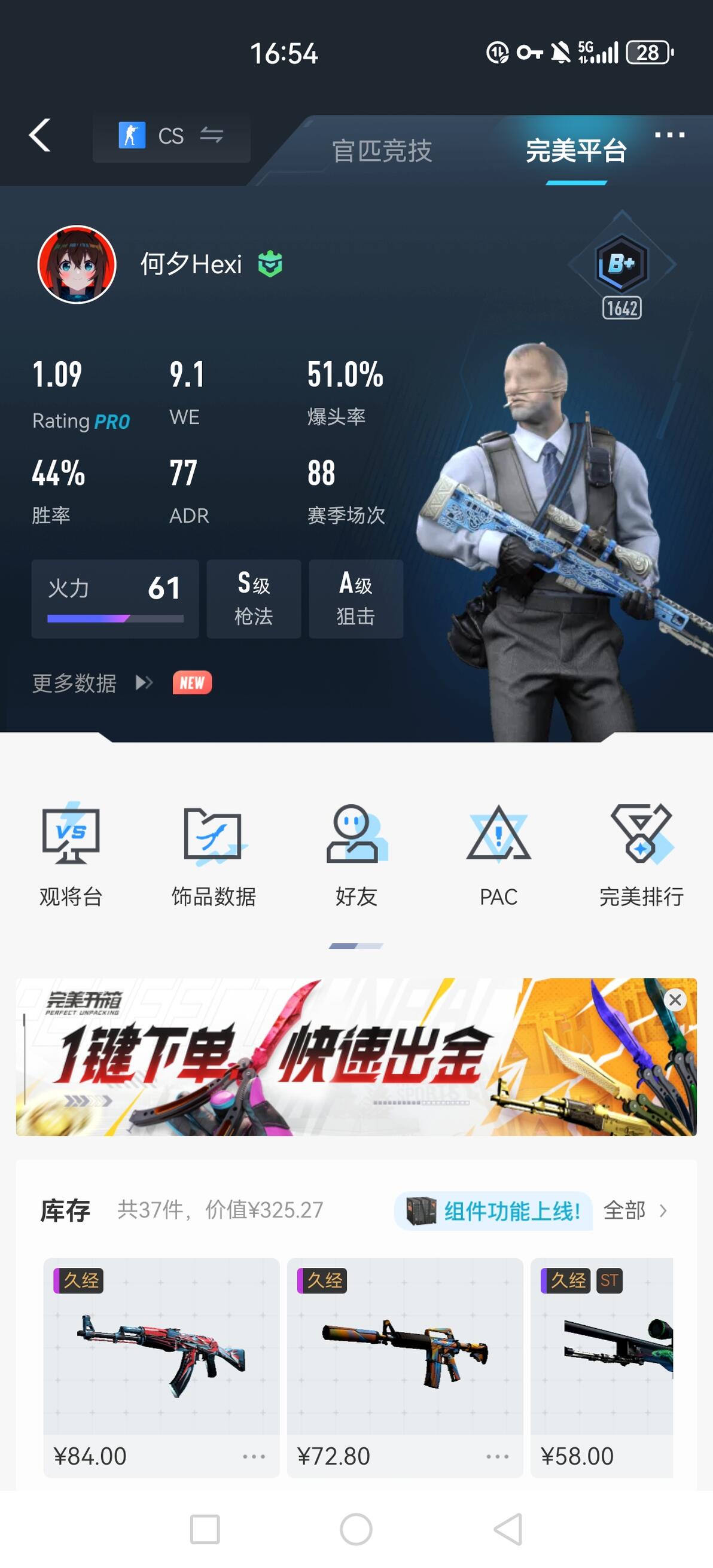Open 饰品数据
This screenshot has width=713, height=1568.
point(213,855)
